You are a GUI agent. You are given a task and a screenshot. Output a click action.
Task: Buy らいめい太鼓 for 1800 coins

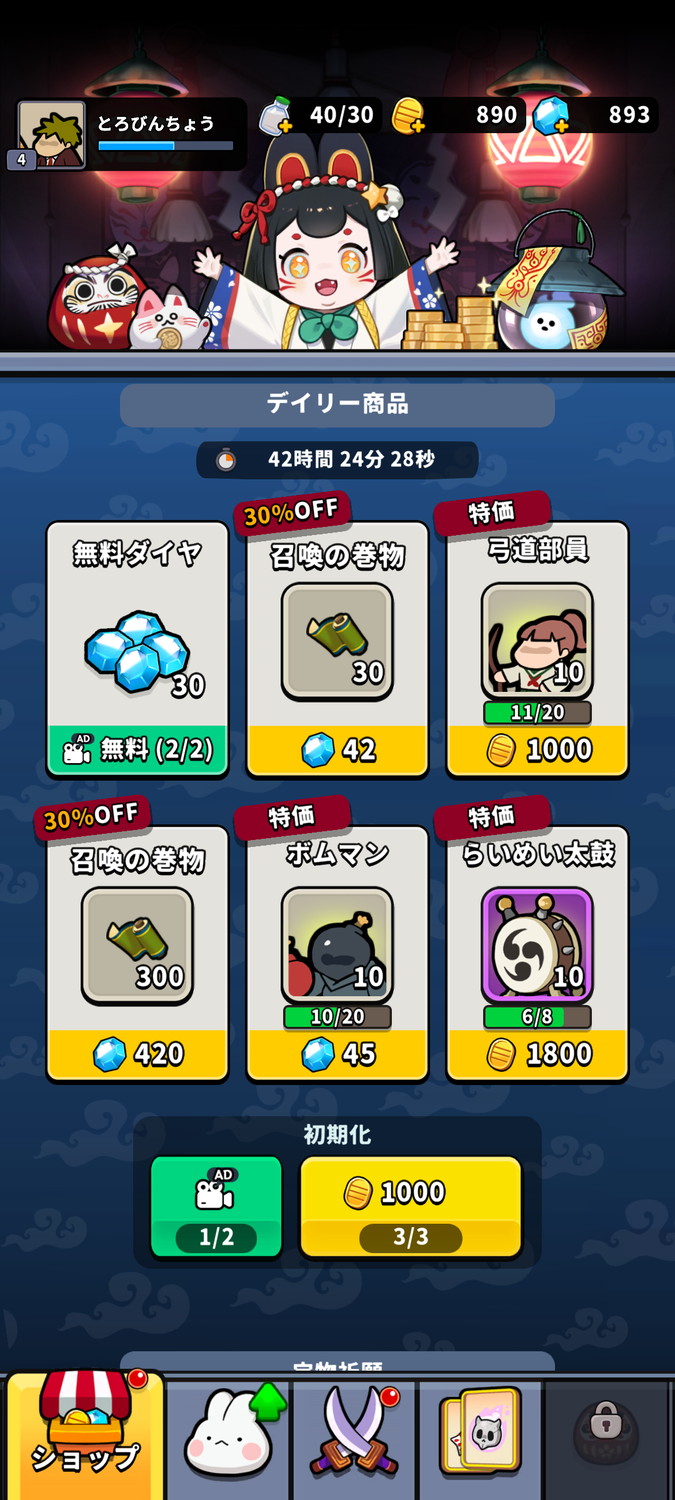(537, 1054)
